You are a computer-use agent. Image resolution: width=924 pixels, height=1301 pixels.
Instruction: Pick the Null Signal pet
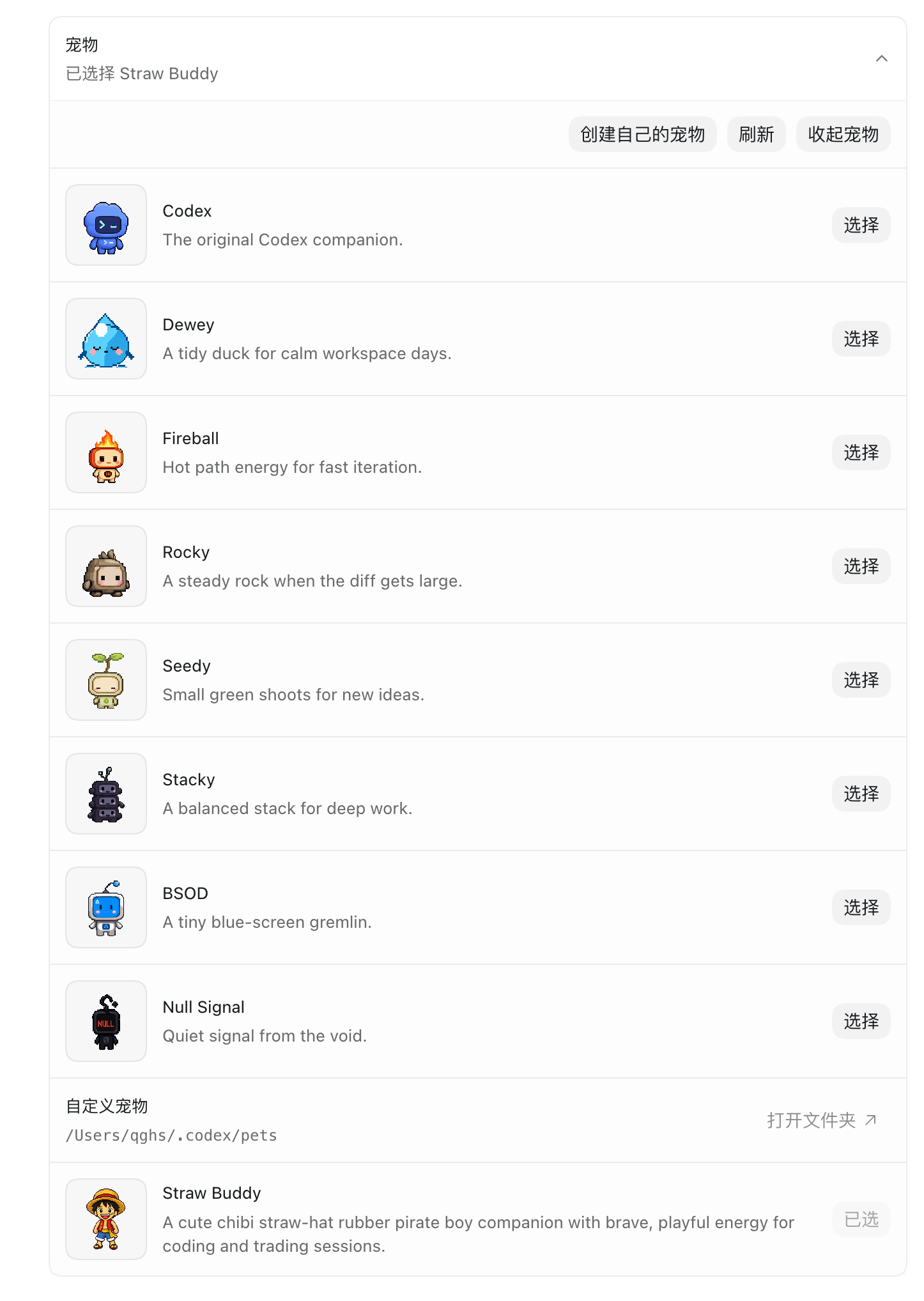point(861,1021)
